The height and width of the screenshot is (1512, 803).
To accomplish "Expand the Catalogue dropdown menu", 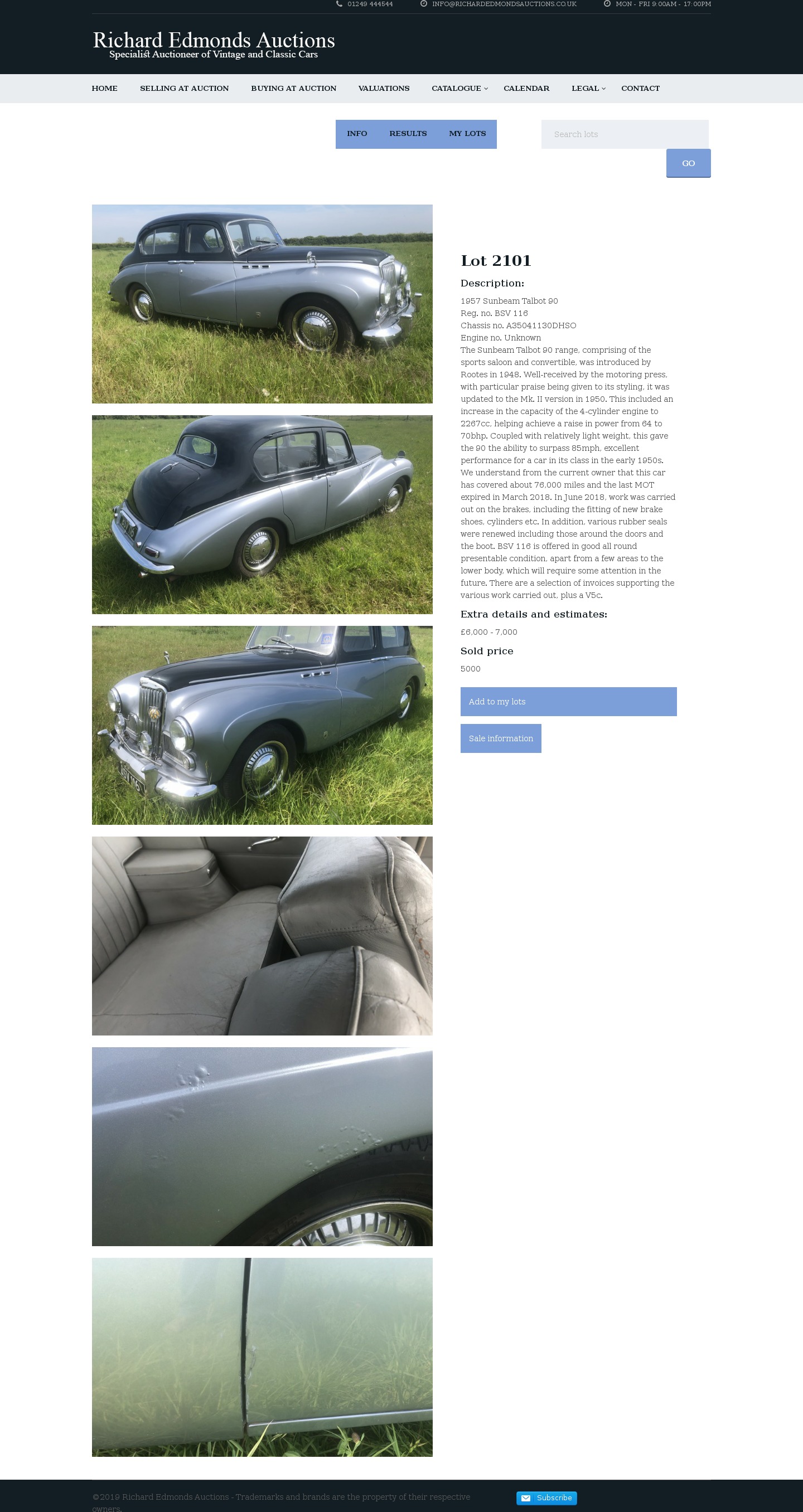I will [459, 89].
